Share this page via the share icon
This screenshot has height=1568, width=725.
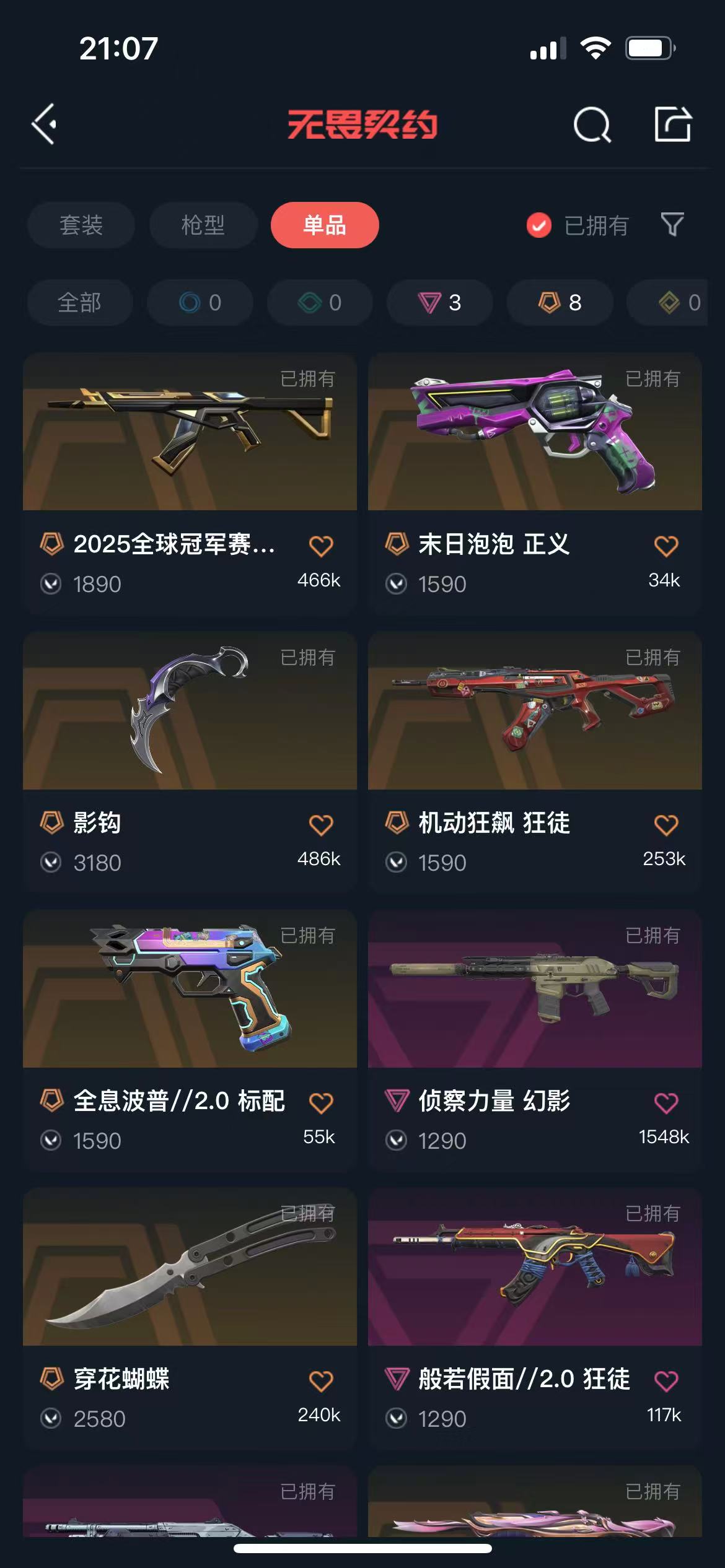[673, 124]
